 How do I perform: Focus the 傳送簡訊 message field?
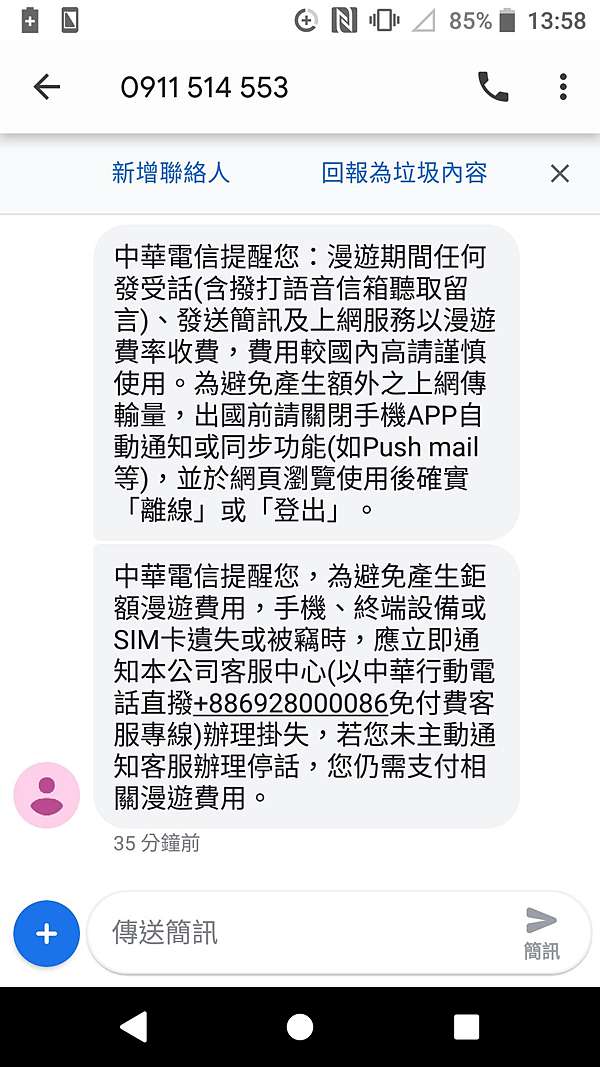(x=300, y=933)
